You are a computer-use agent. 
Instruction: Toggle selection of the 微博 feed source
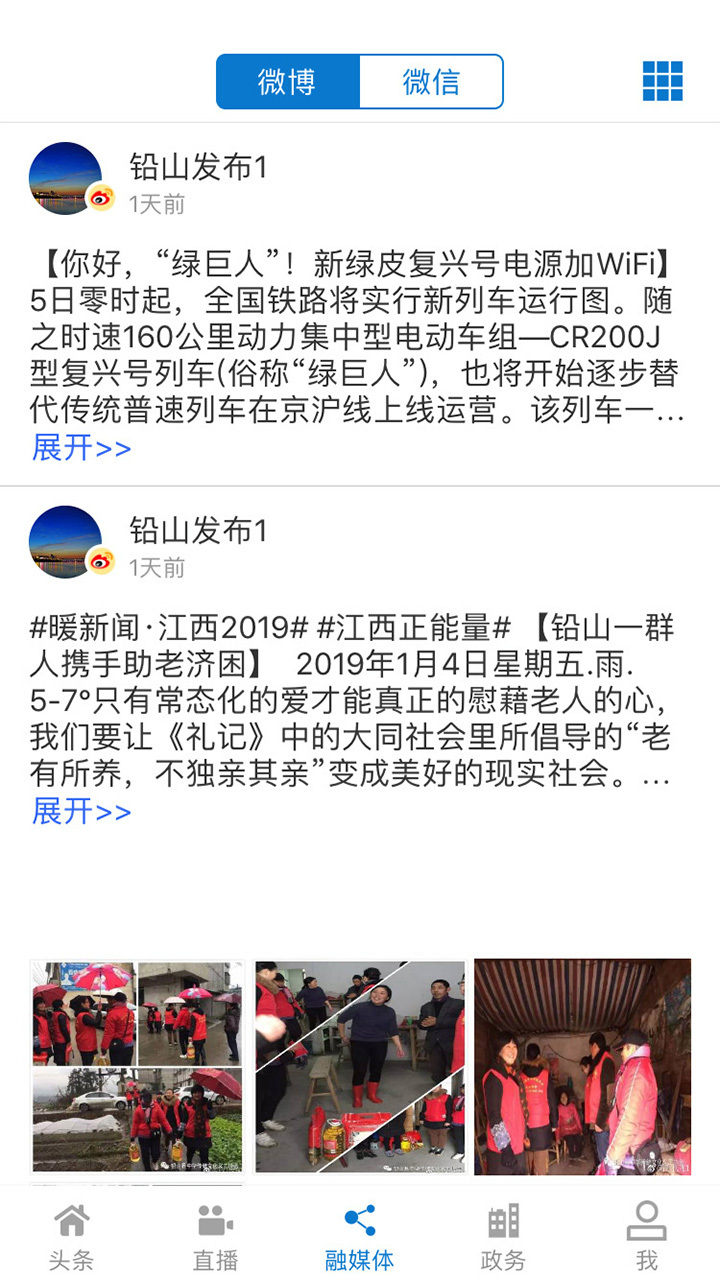point(287,81)
